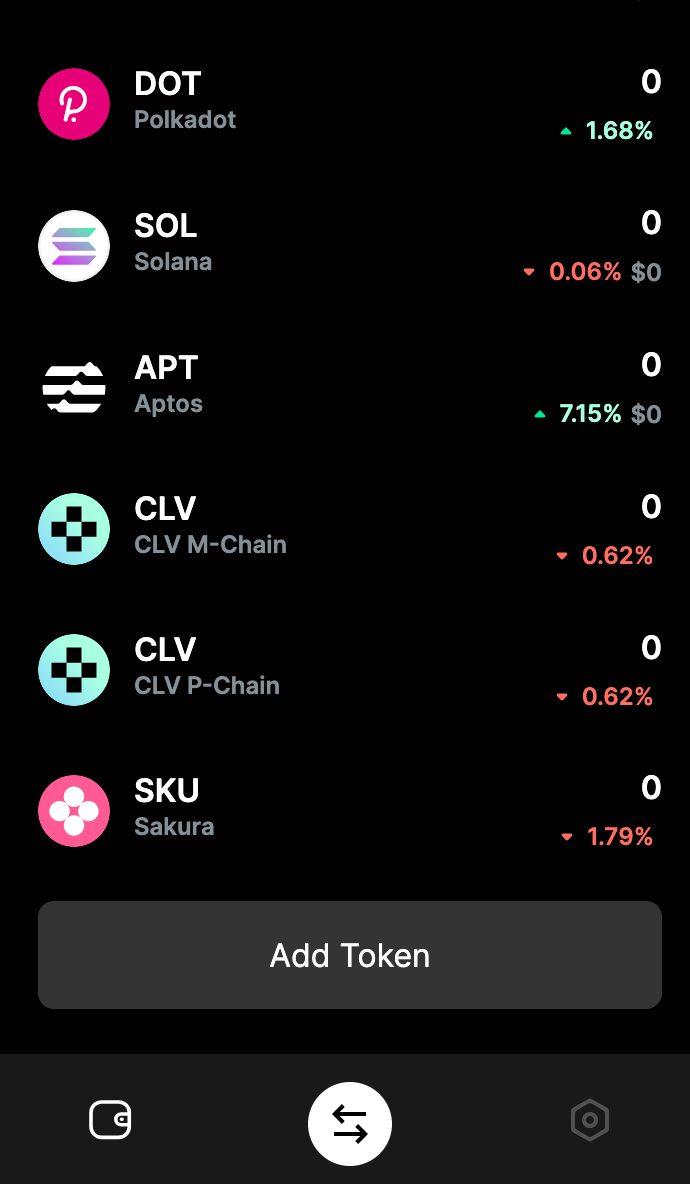690x1184 pixels.
Task: Open the SKU Sakura token row
Action: 345,811
